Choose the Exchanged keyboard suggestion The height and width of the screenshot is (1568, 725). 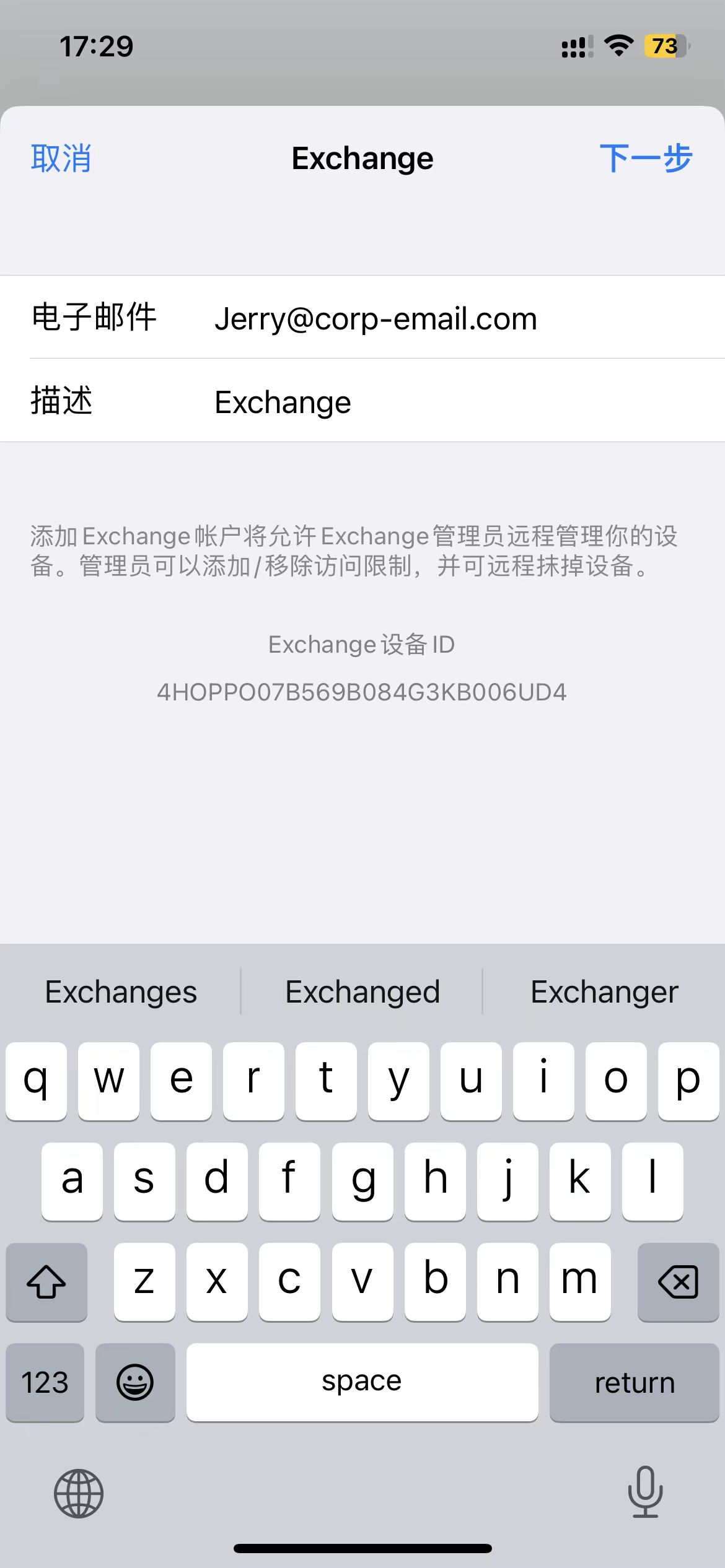click(x=362, y=992)
